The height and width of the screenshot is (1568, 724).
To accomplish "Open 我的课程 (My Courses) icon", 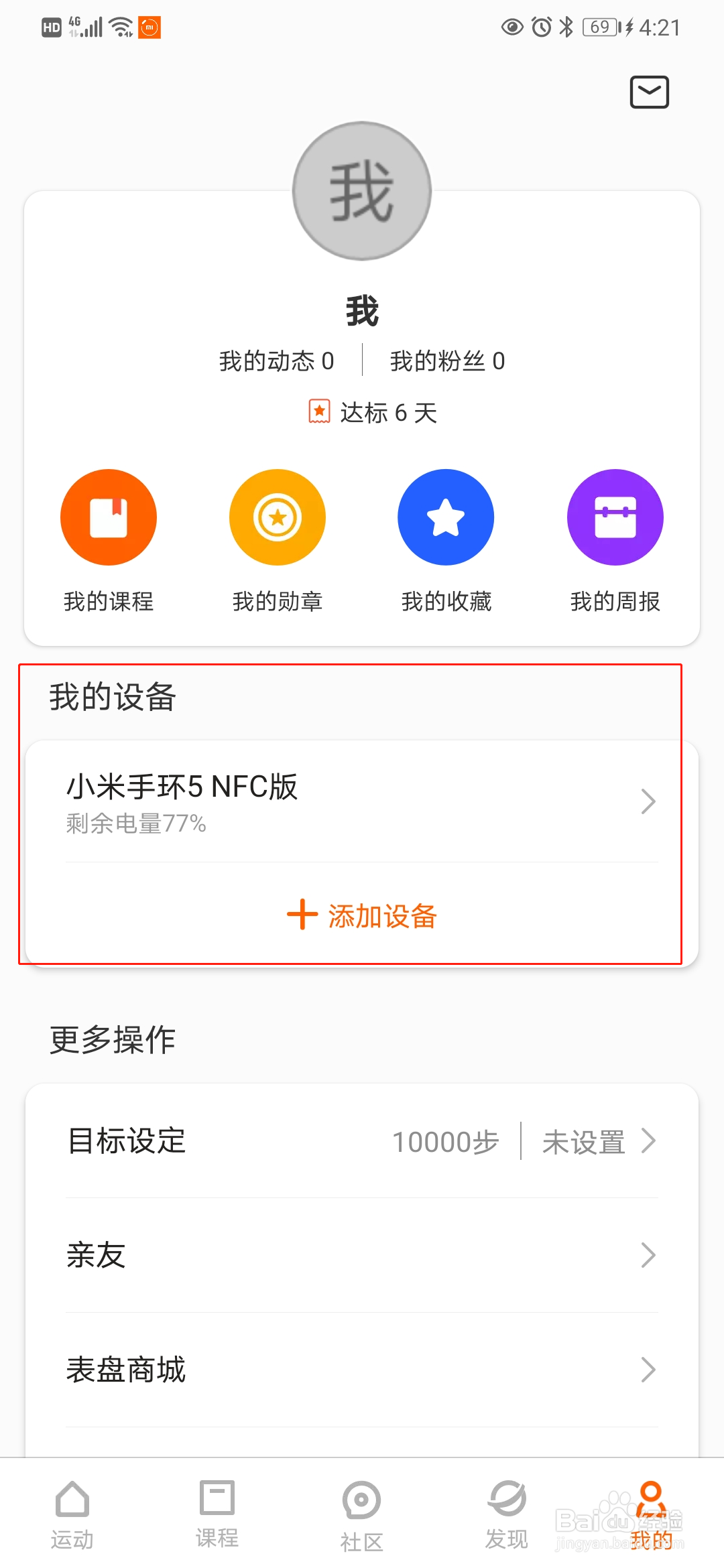I will point(109,516).
